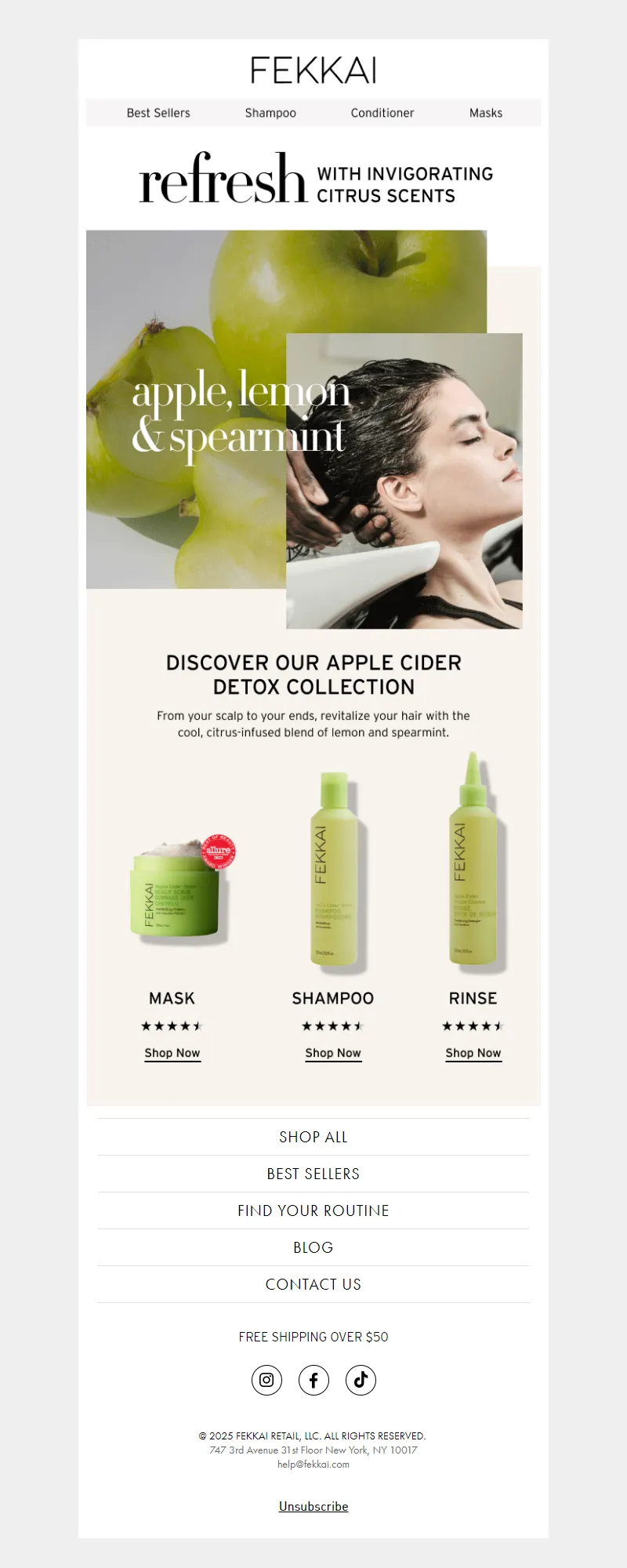627x1568 pixels.
Task: Tap Shop Now under Shampoo
Action: pyautogui.click(x=333, y=1053)
